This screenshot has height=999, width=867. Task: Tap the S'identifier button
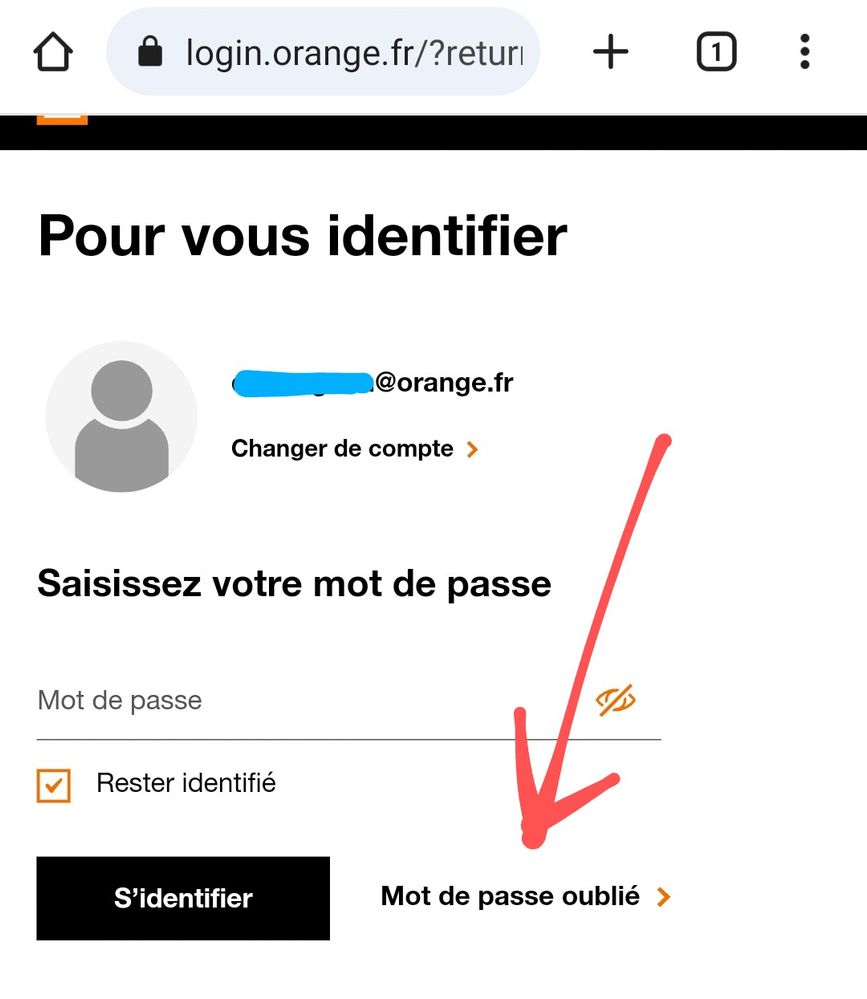(x=183, y=898)
